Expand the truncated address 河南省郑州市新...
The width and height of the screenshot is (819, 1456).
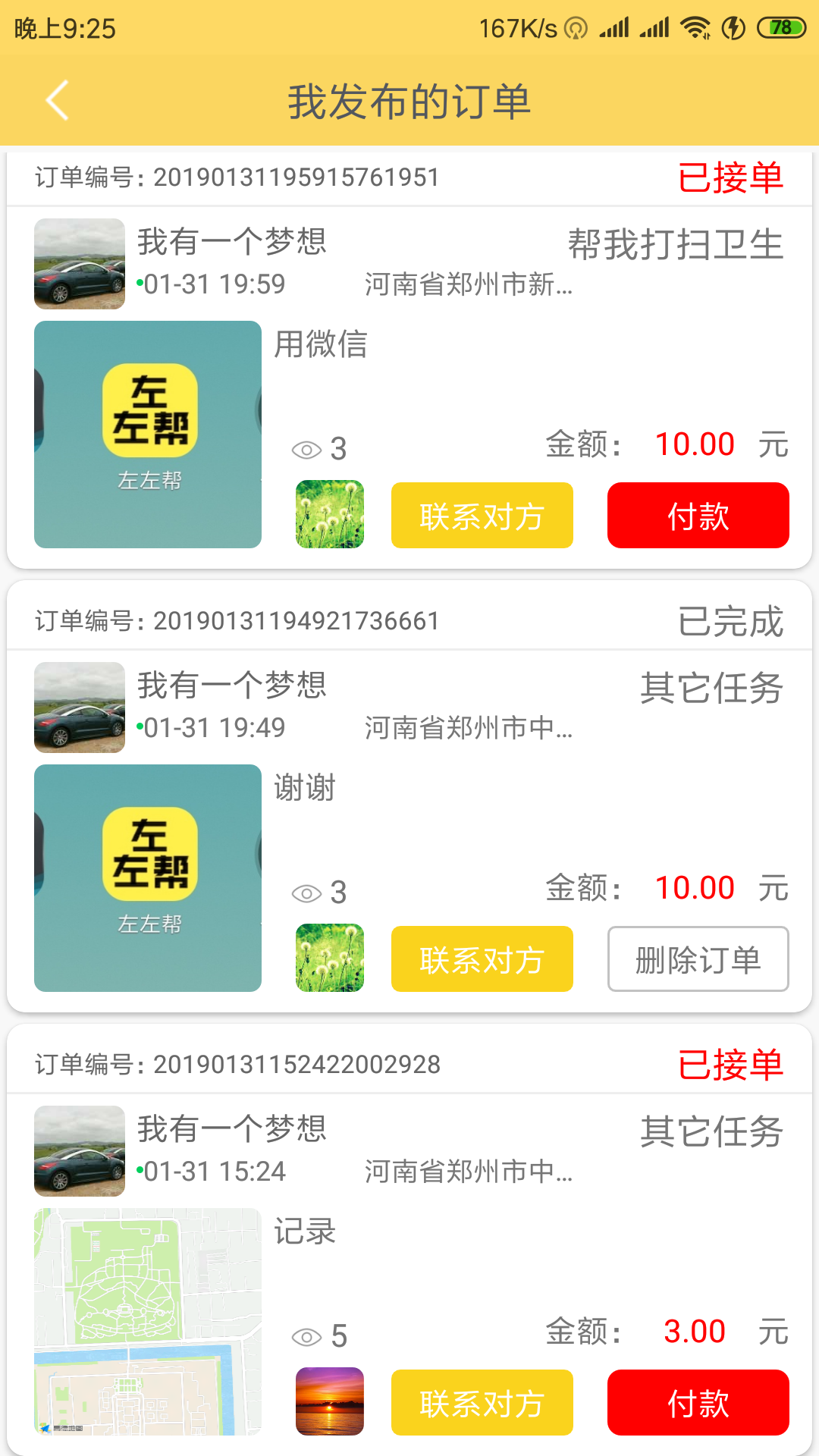click(466, 285)
